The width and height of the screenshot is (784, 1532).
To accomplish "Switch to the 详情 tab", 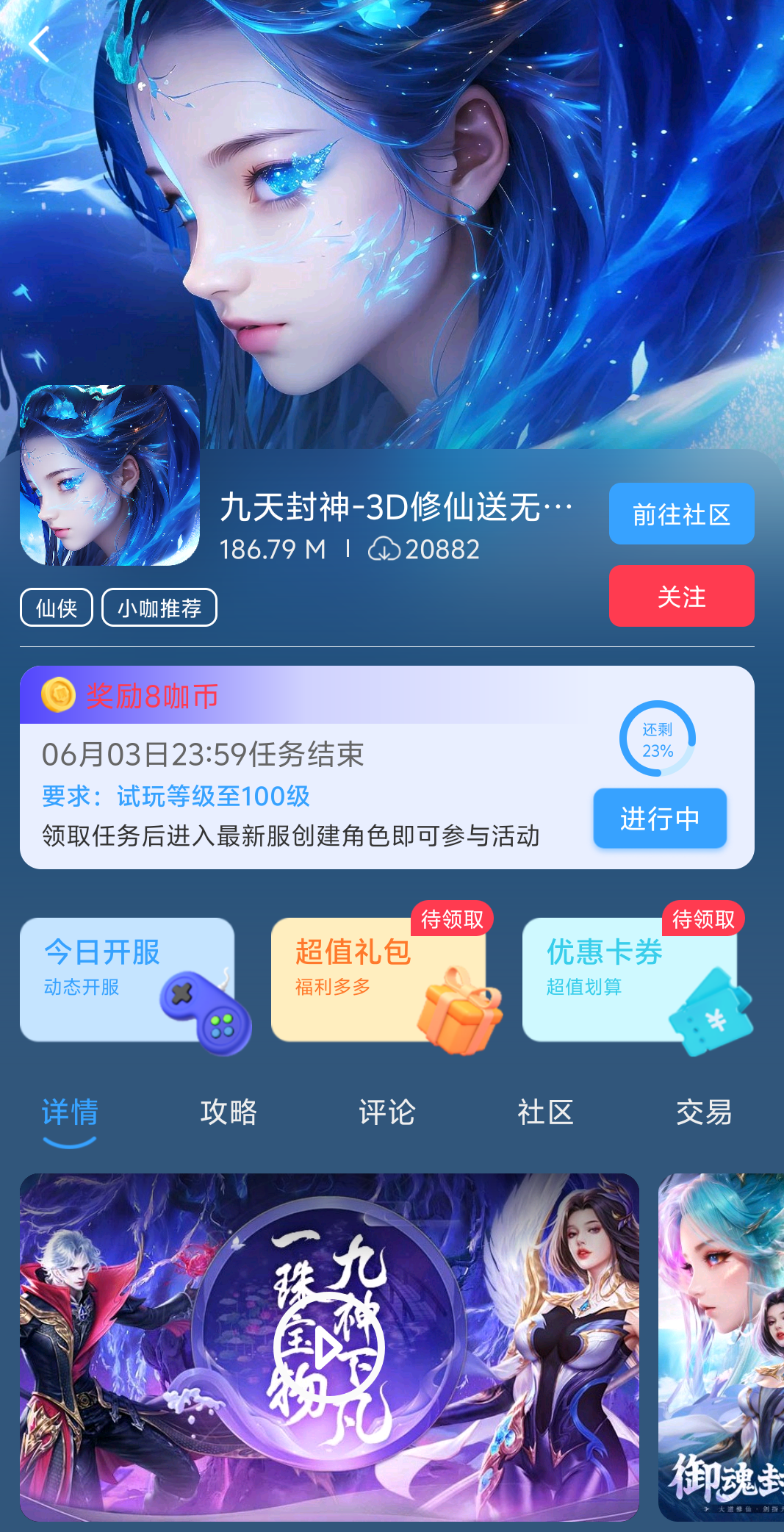I will pos(70,1112).
